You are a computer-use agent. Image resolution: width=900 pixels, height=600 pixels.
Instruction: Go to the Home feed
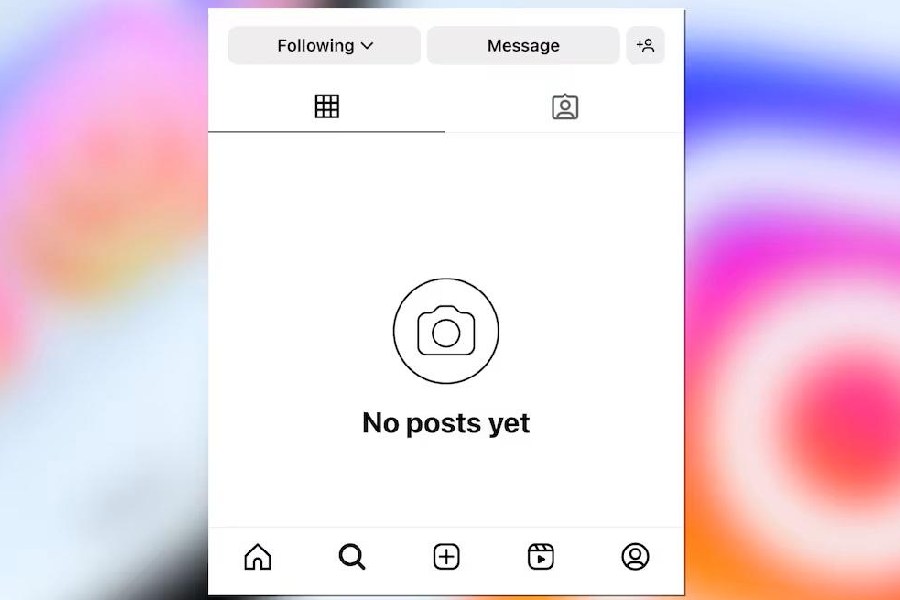click(x=258, y=557)
